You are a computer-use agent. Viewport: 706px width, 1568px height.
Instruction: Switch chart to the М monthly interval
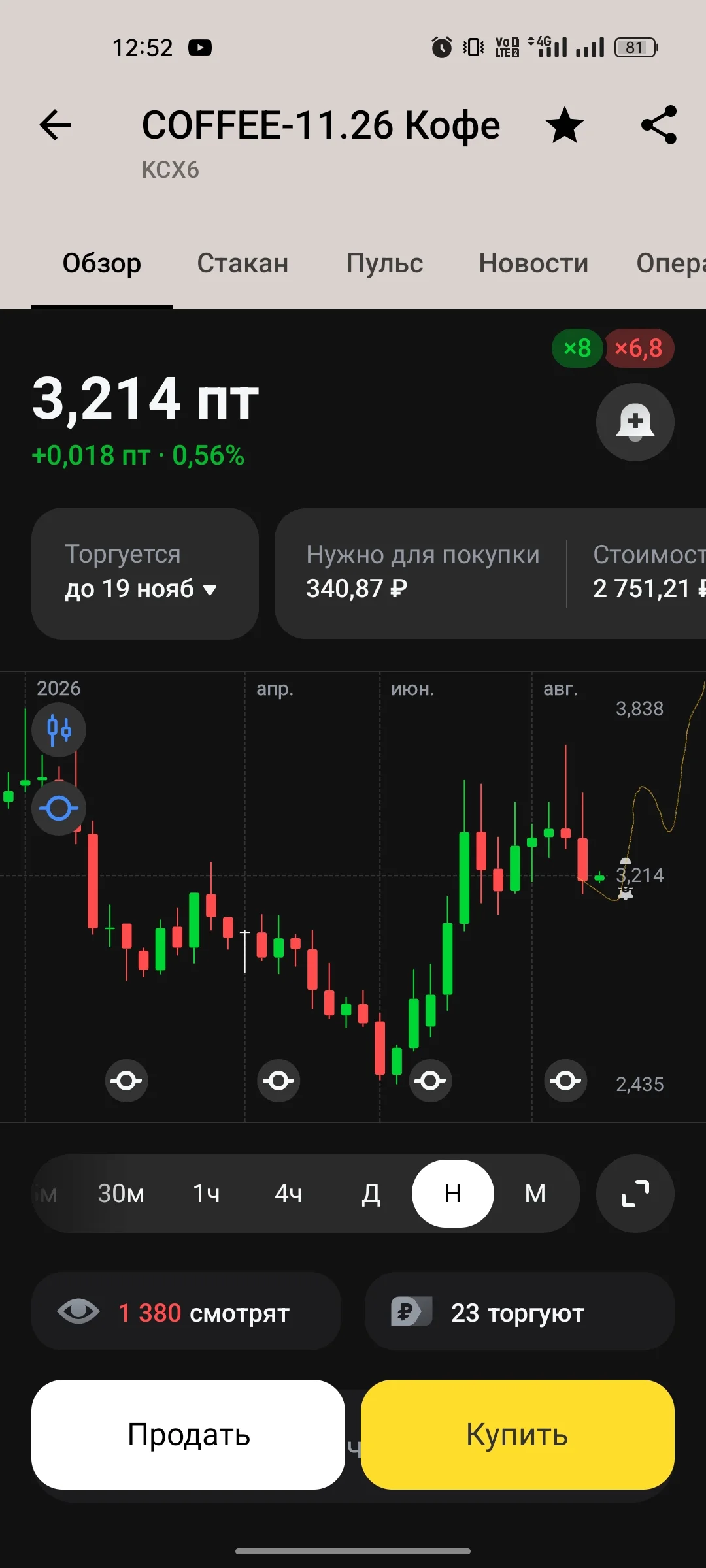(535, 1193)
